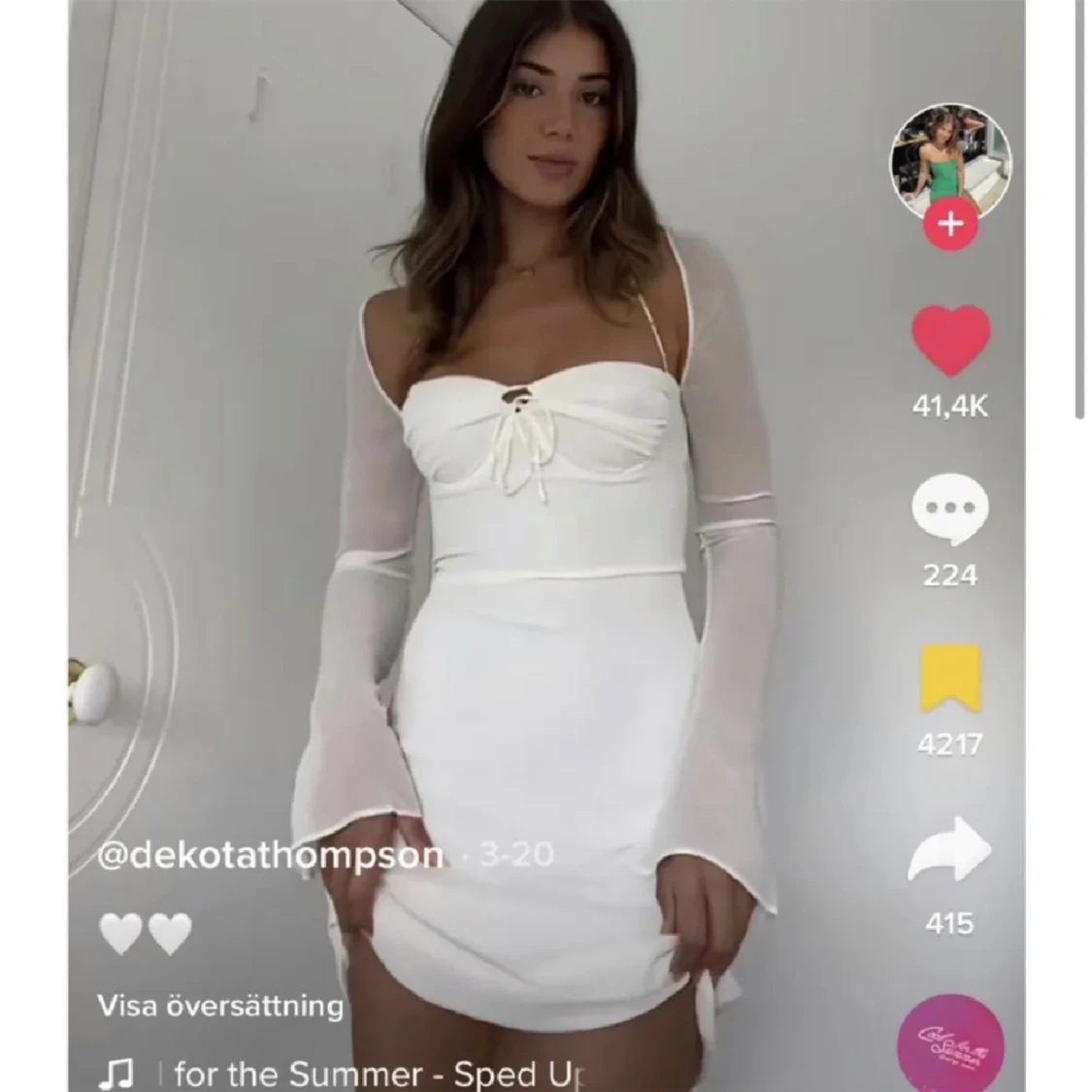Open the spinning sound disc
The height and width of the screenshot is (1092, 1092).
[x=950, y=1052]
